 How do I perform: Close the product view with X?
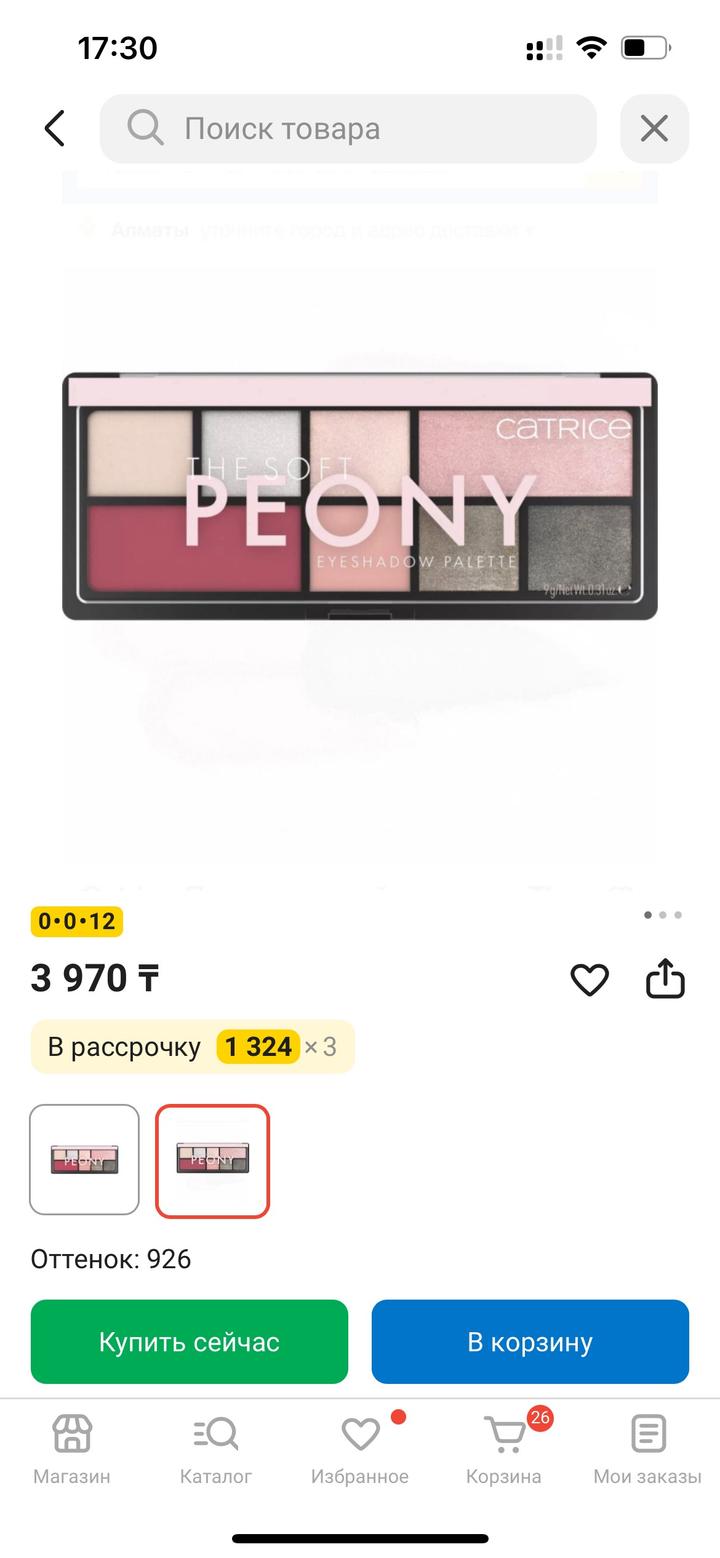pos(654,128)
